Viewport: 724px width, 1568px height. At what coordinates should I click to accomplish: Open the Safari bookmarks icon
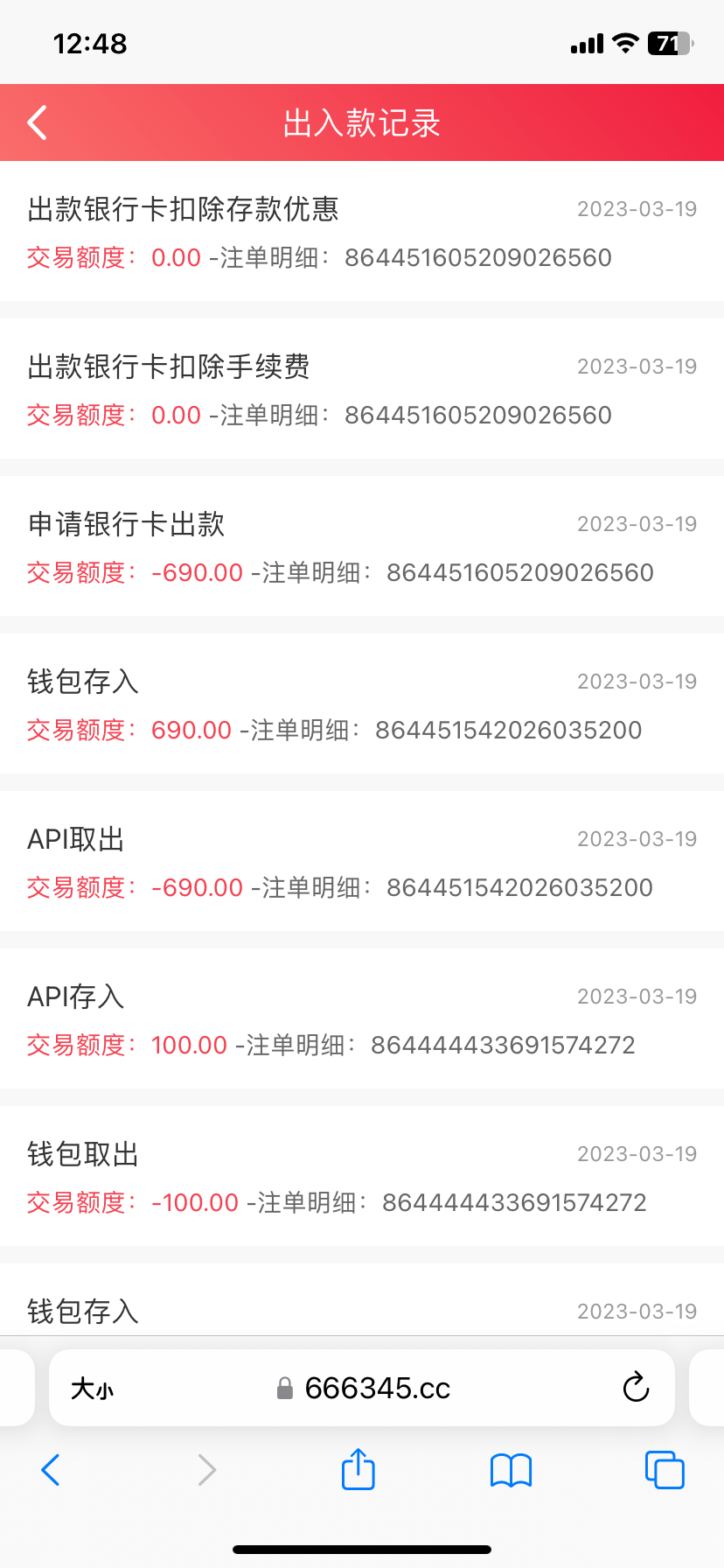pyautogui.click(x=511, y=1470)
